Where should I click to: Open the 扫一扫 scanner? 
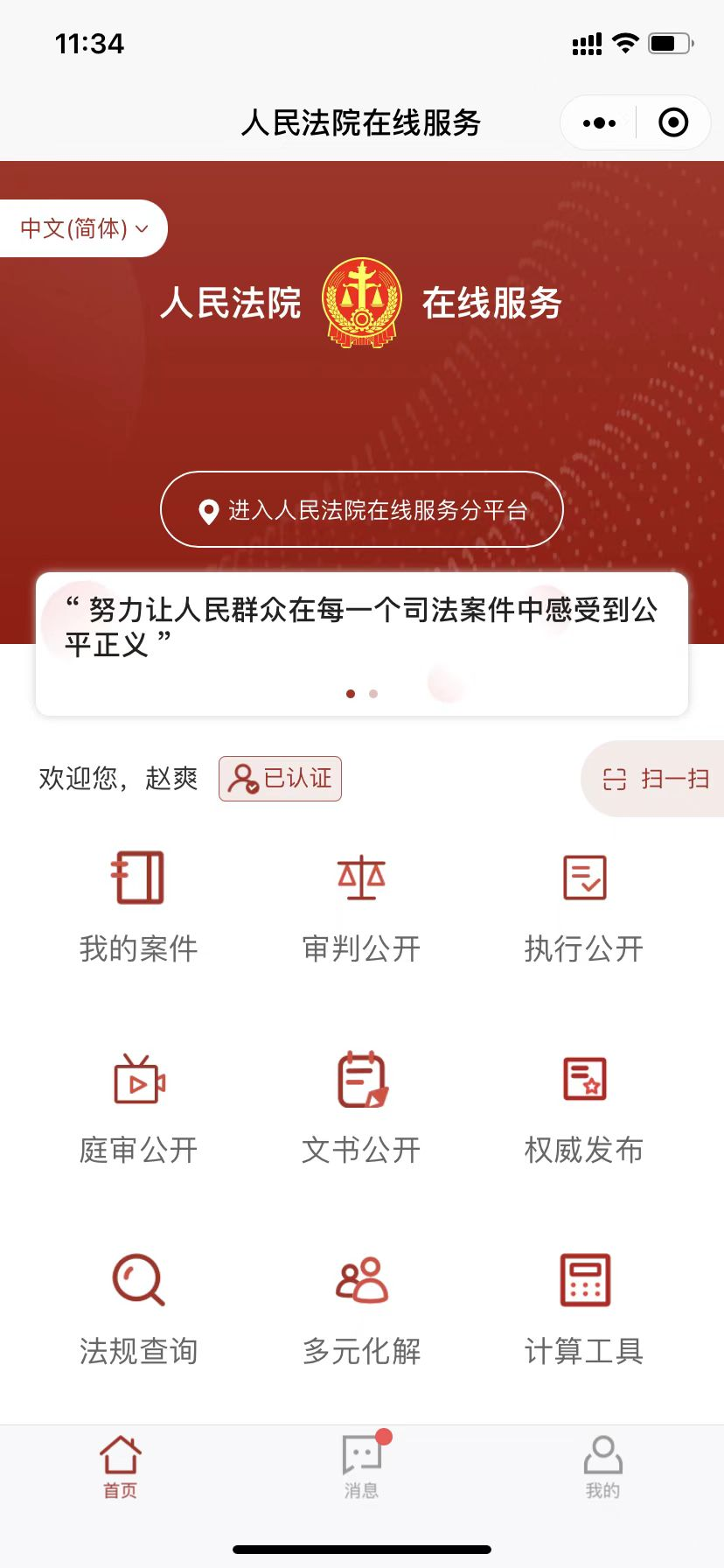pyautogui.click(x=656, y=779)
